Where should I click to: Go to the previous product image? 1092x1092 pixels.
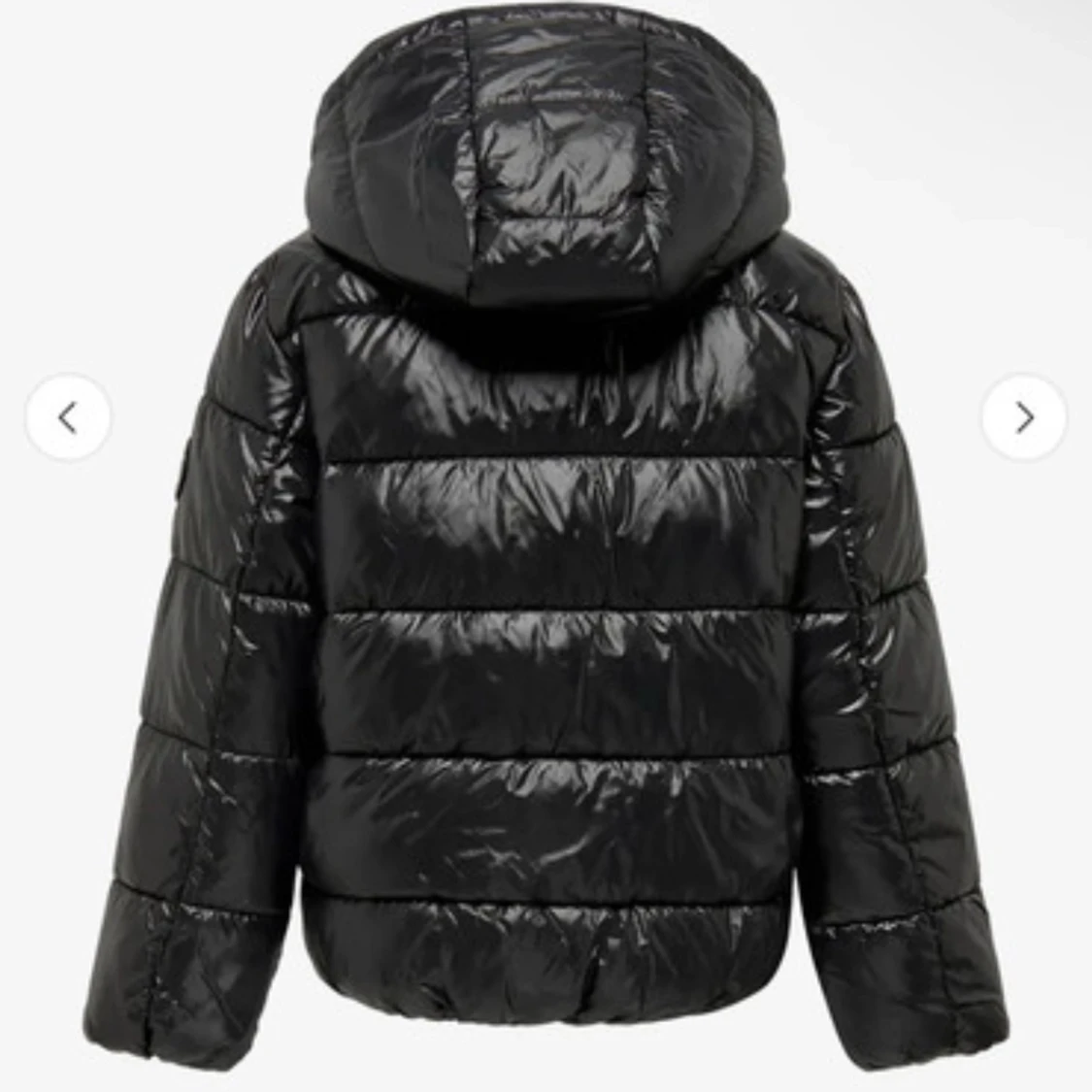coord(67,417)
